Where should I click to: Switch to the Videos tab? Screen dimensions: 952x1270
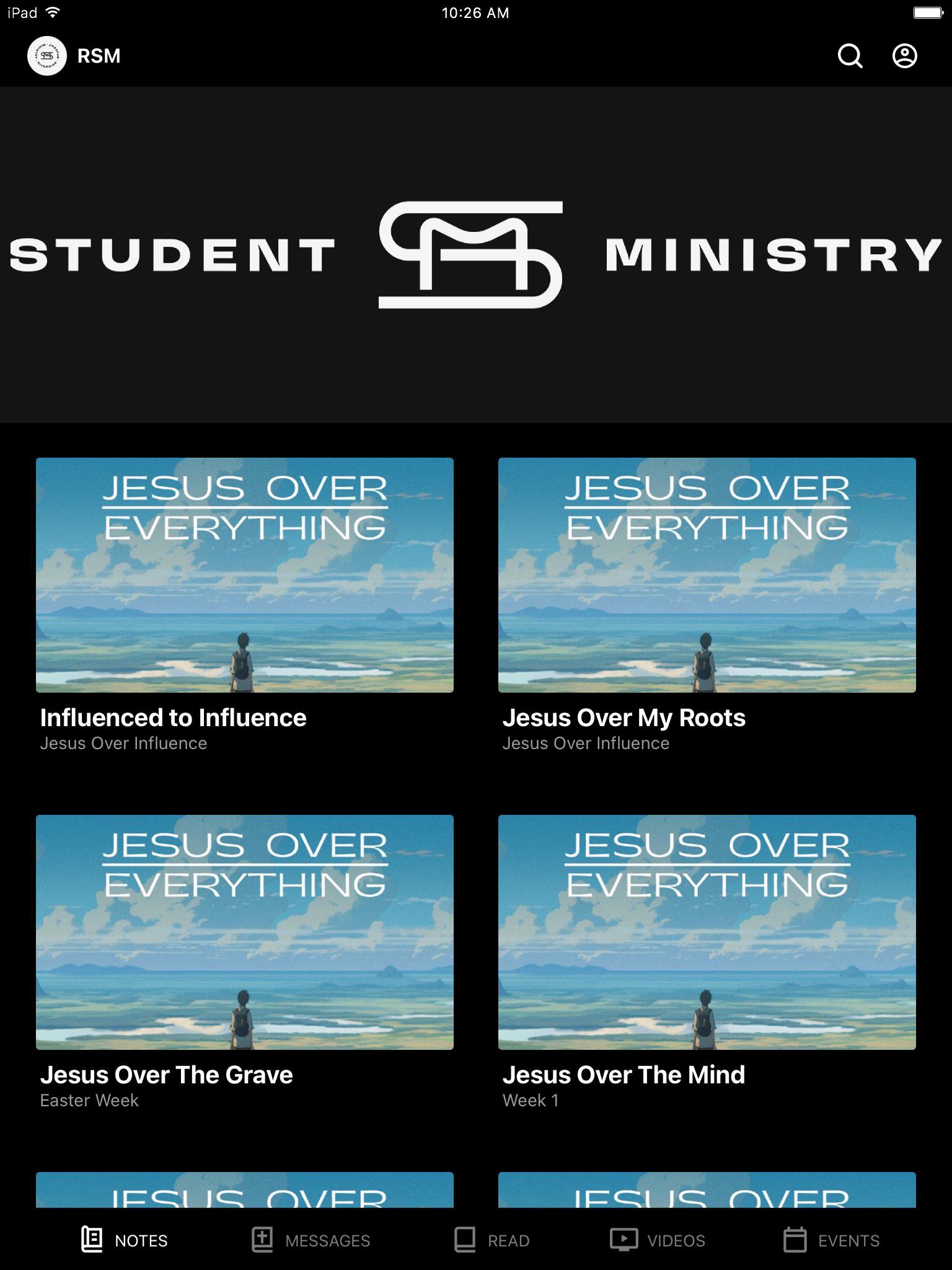click(658, 1240)
